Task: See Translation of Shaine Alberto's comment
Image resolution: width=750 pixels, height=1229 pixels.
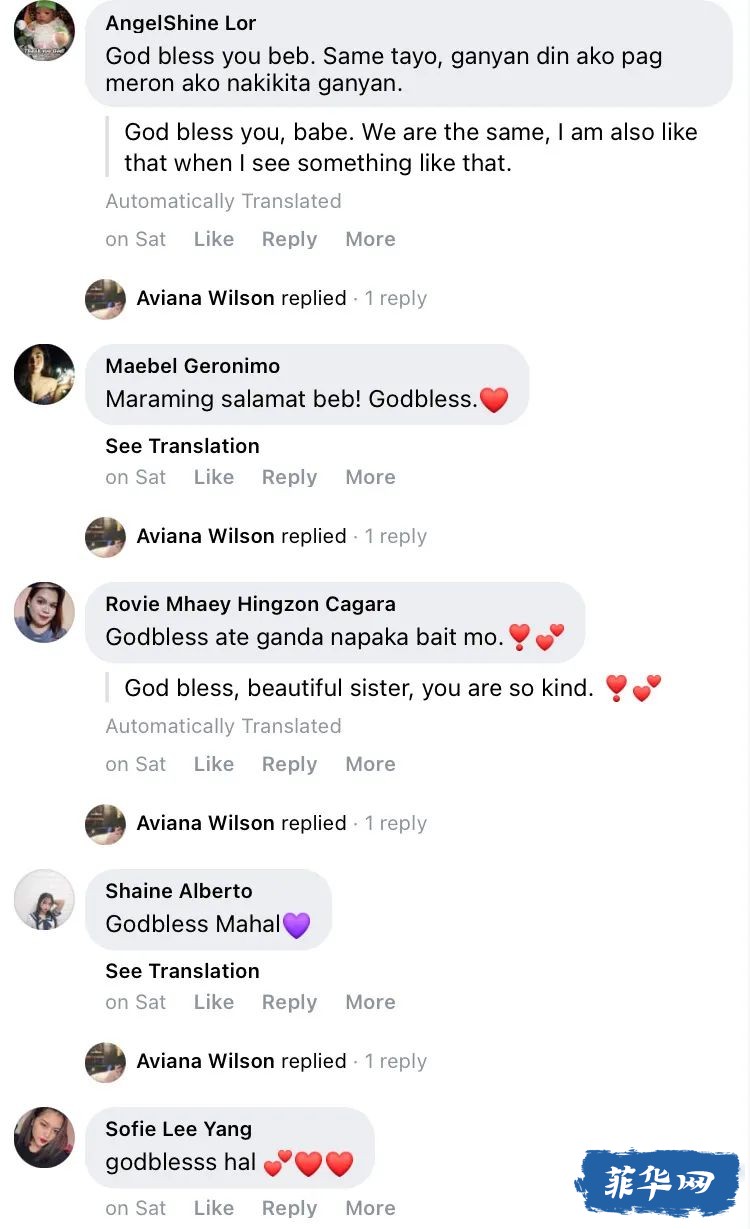Action: pos(182,971)
